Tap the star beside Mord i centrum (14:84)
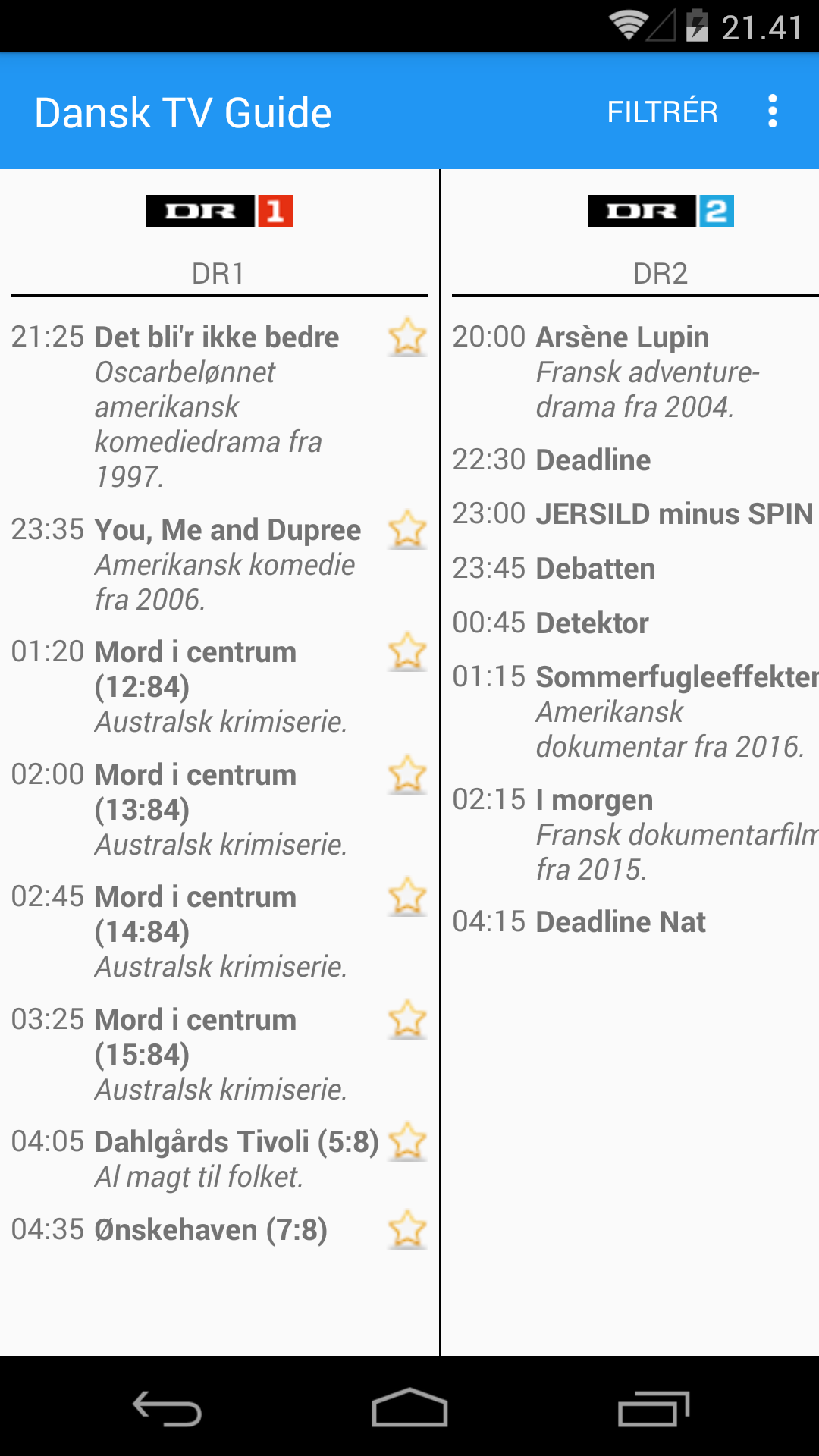 click(x=407, y=896)
